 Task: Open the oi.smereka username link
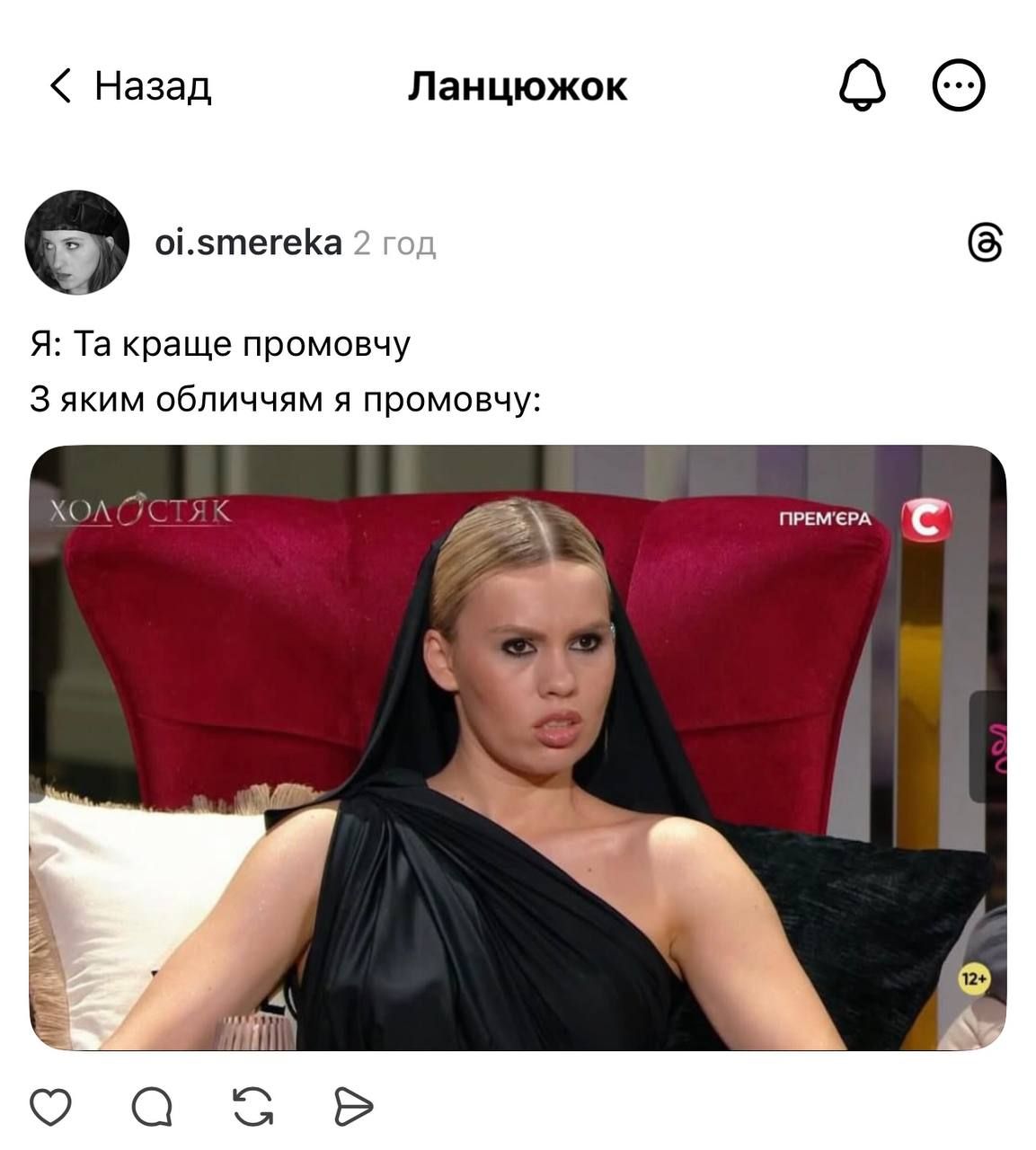point(248,243)
